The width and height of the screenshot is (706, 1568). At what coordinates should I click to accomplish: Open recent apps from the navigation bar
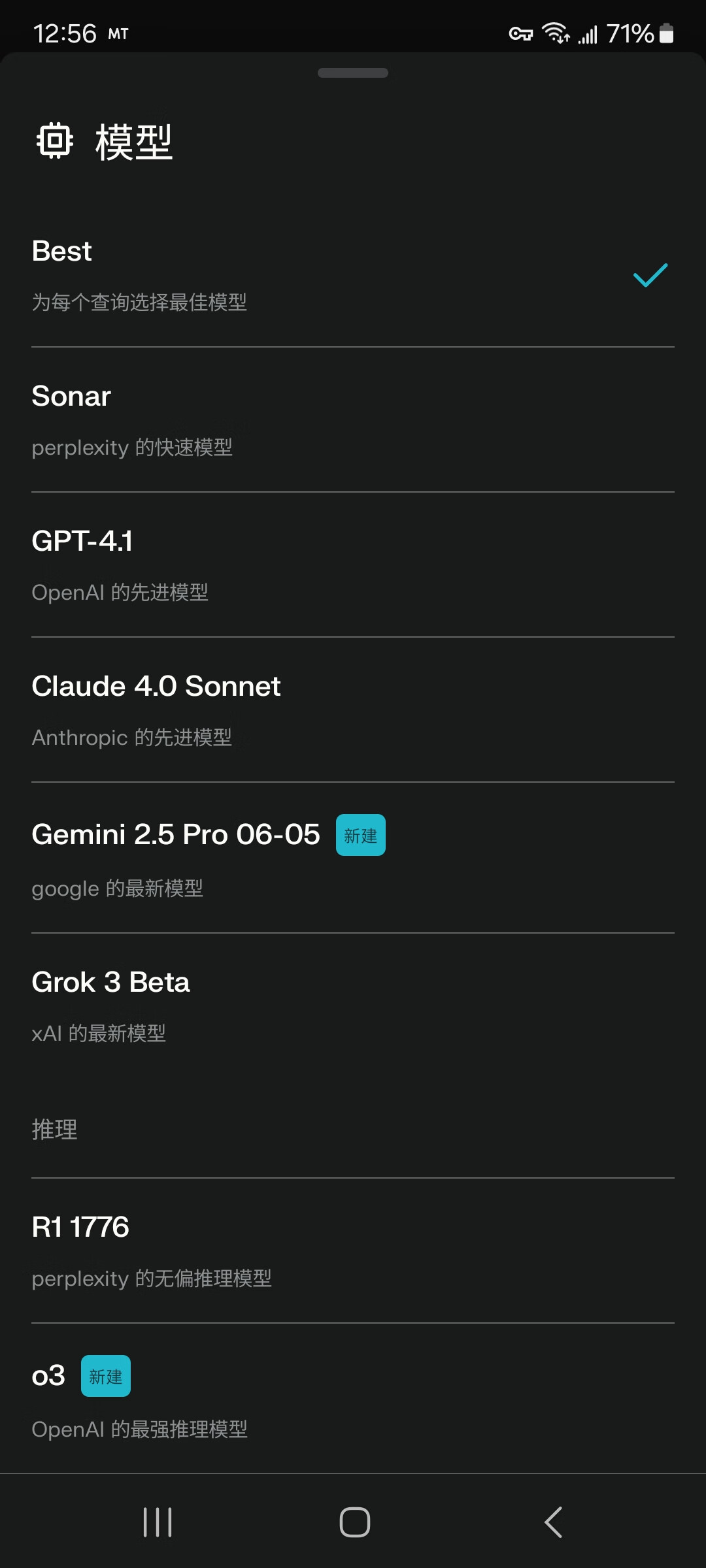[158, 1522]
